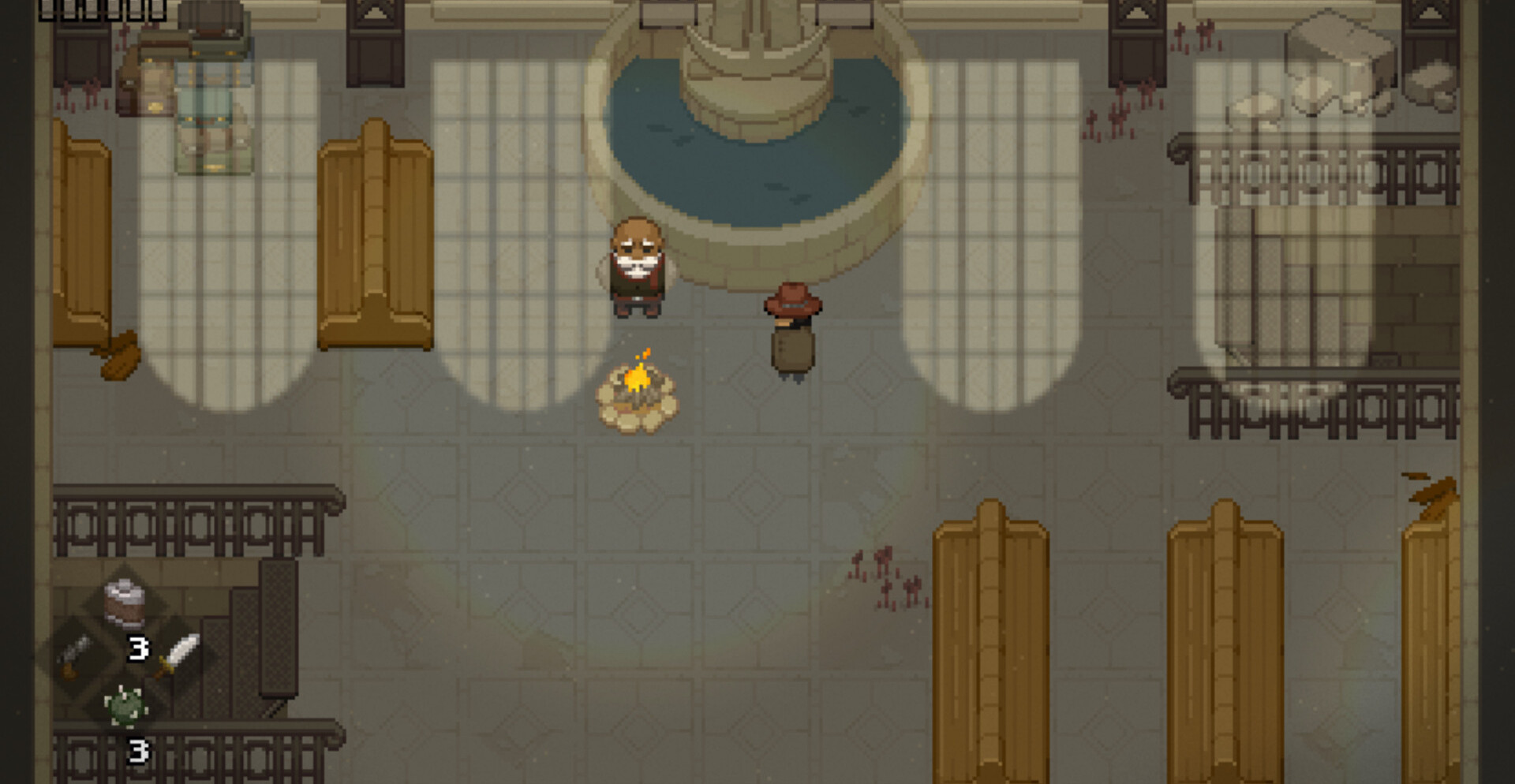The width and height of the screenshot is (1515, 784).
Task: Select the flask item slot
Action: 125,603
